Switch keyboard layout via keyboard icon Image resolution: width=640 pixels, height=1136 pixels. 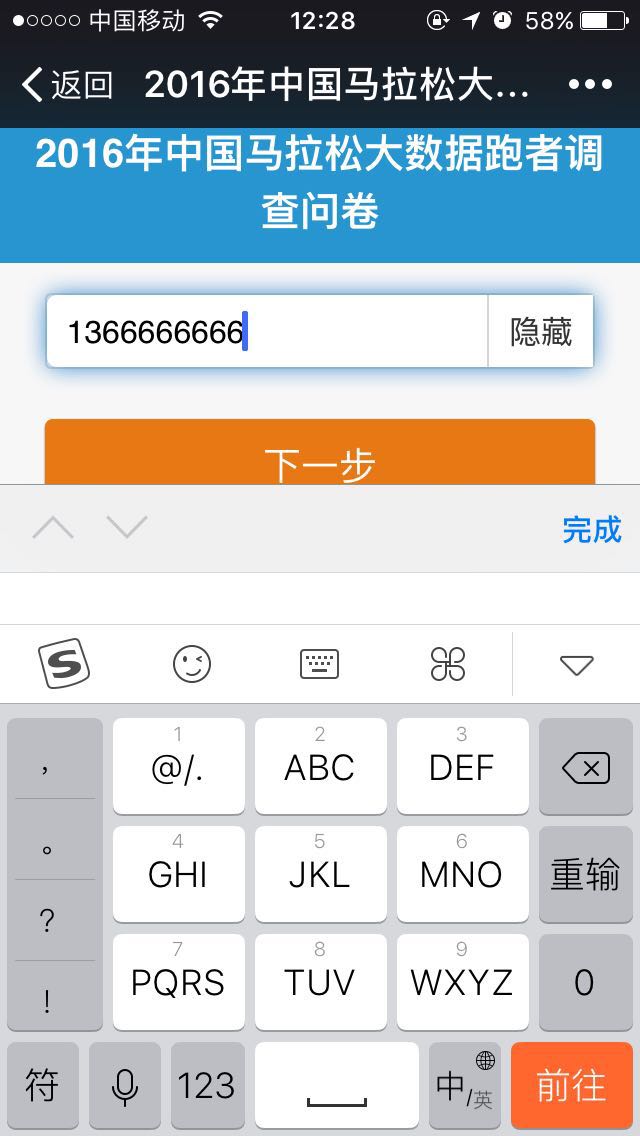(x=320, y=664)
